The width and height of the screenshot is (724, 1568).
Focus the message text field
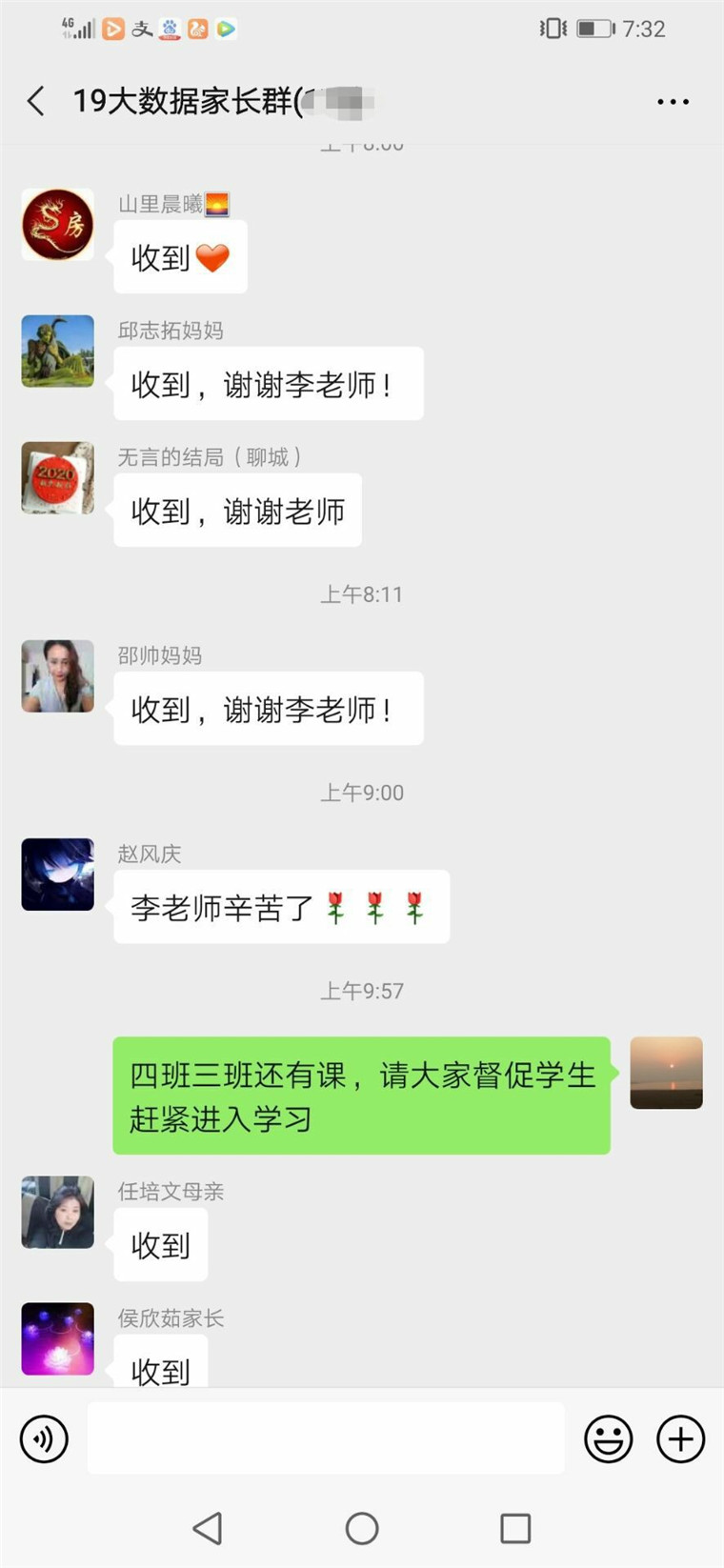326,1438
